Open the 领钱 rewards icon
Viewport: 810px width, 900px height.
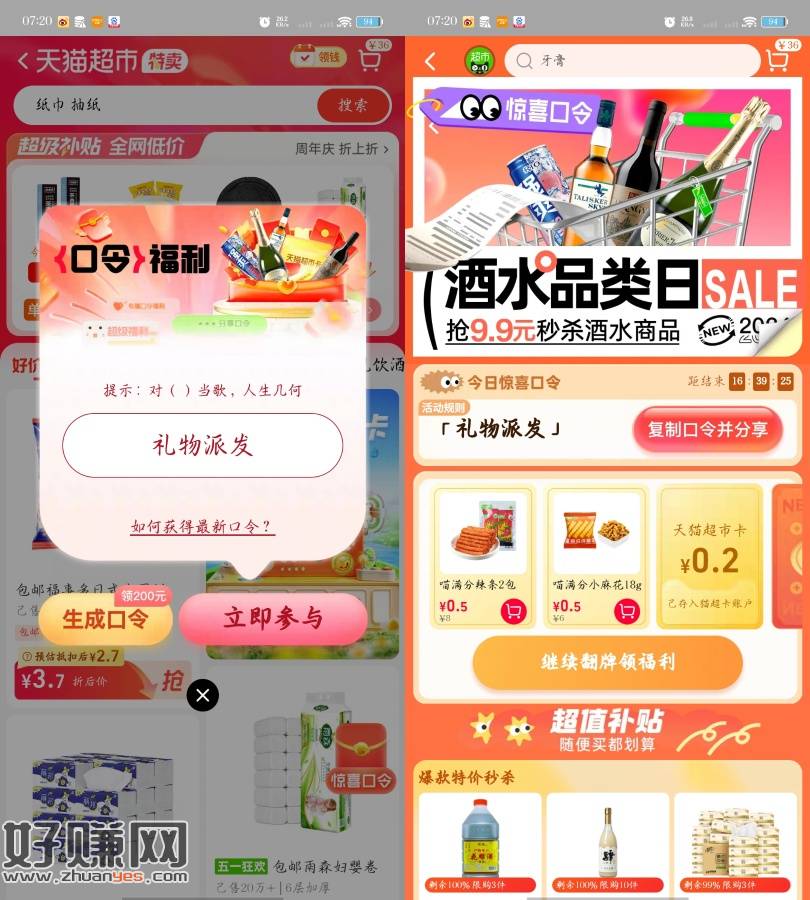pyautogui.click(x=318, y=57)
